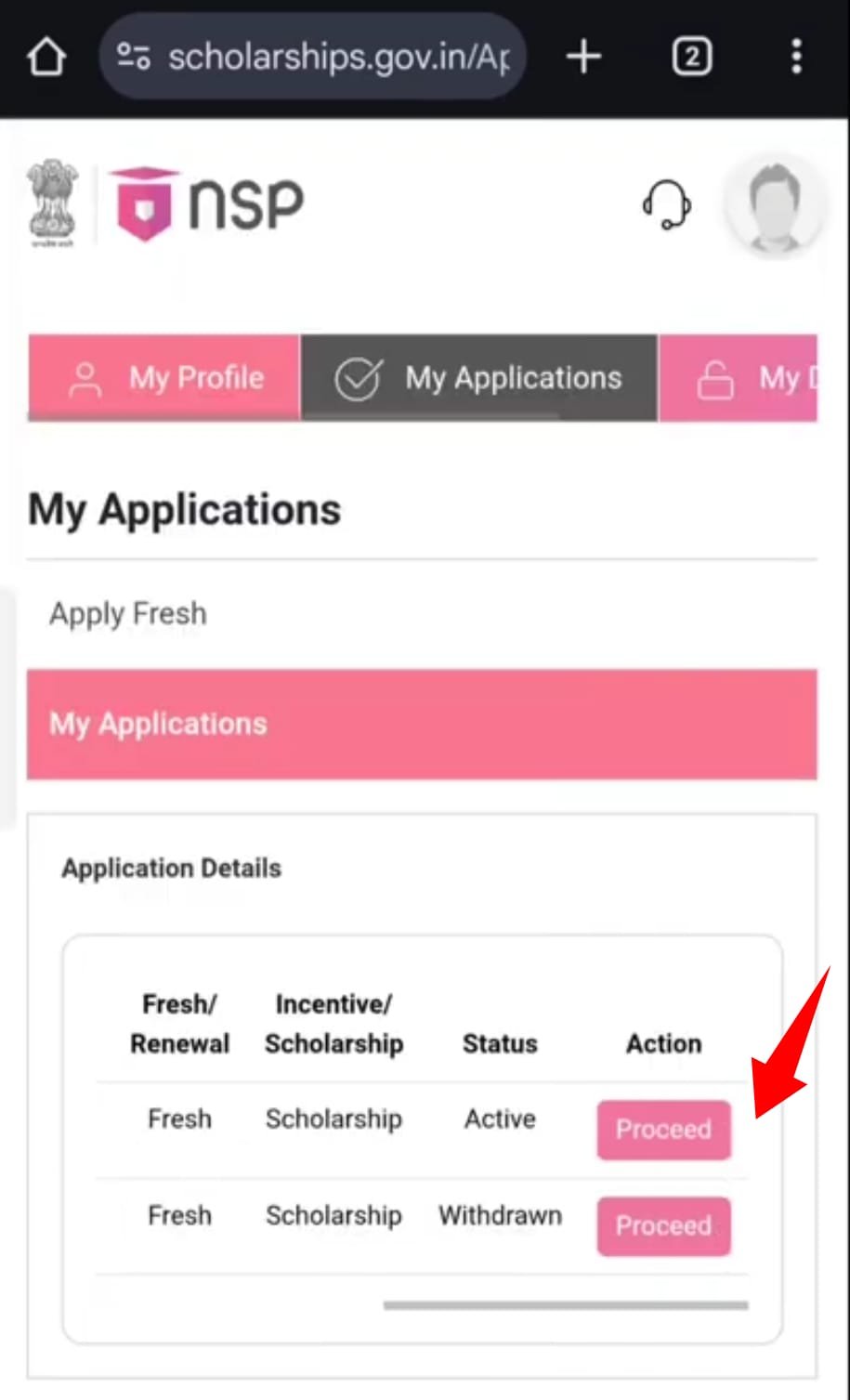Tap the browser home icon

tap(46, 56)
